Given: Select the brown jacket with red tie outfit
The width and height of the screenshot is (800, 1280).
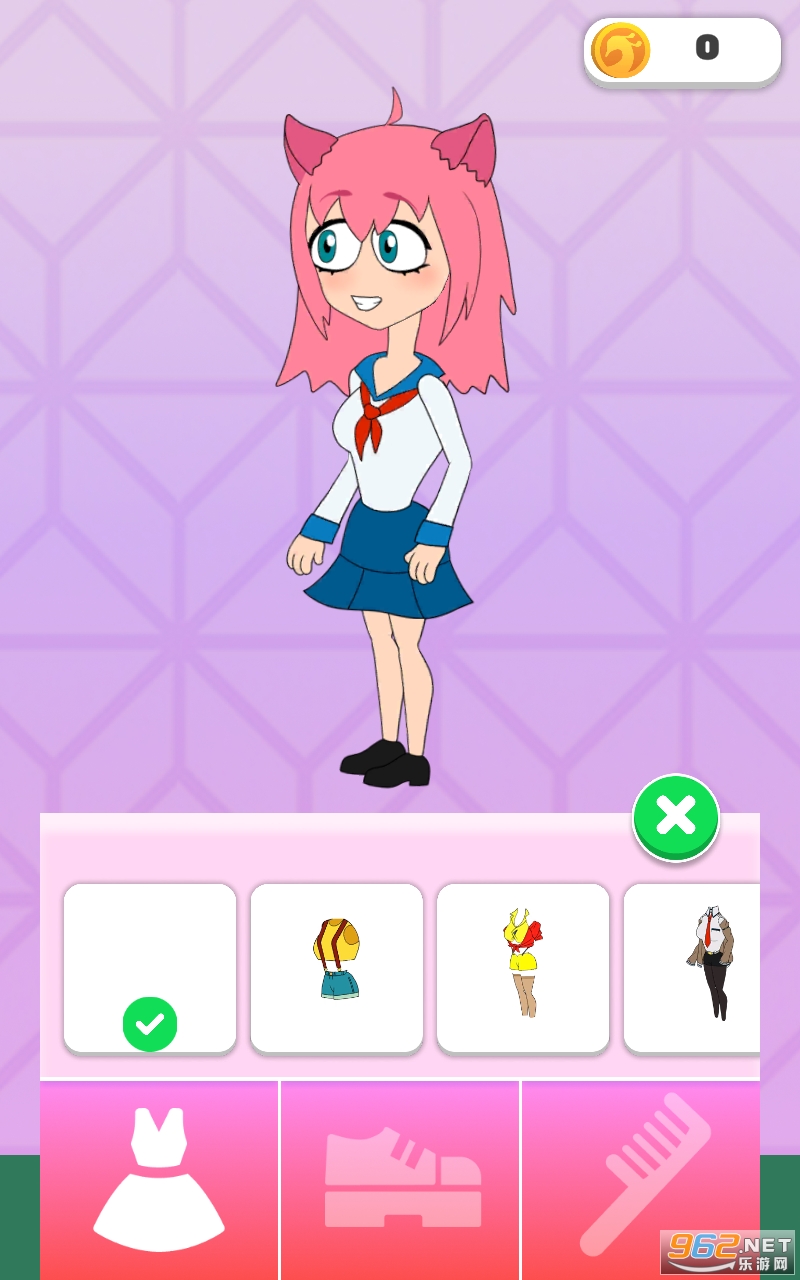Looking at the screenshot, I should tap(692, 967).
